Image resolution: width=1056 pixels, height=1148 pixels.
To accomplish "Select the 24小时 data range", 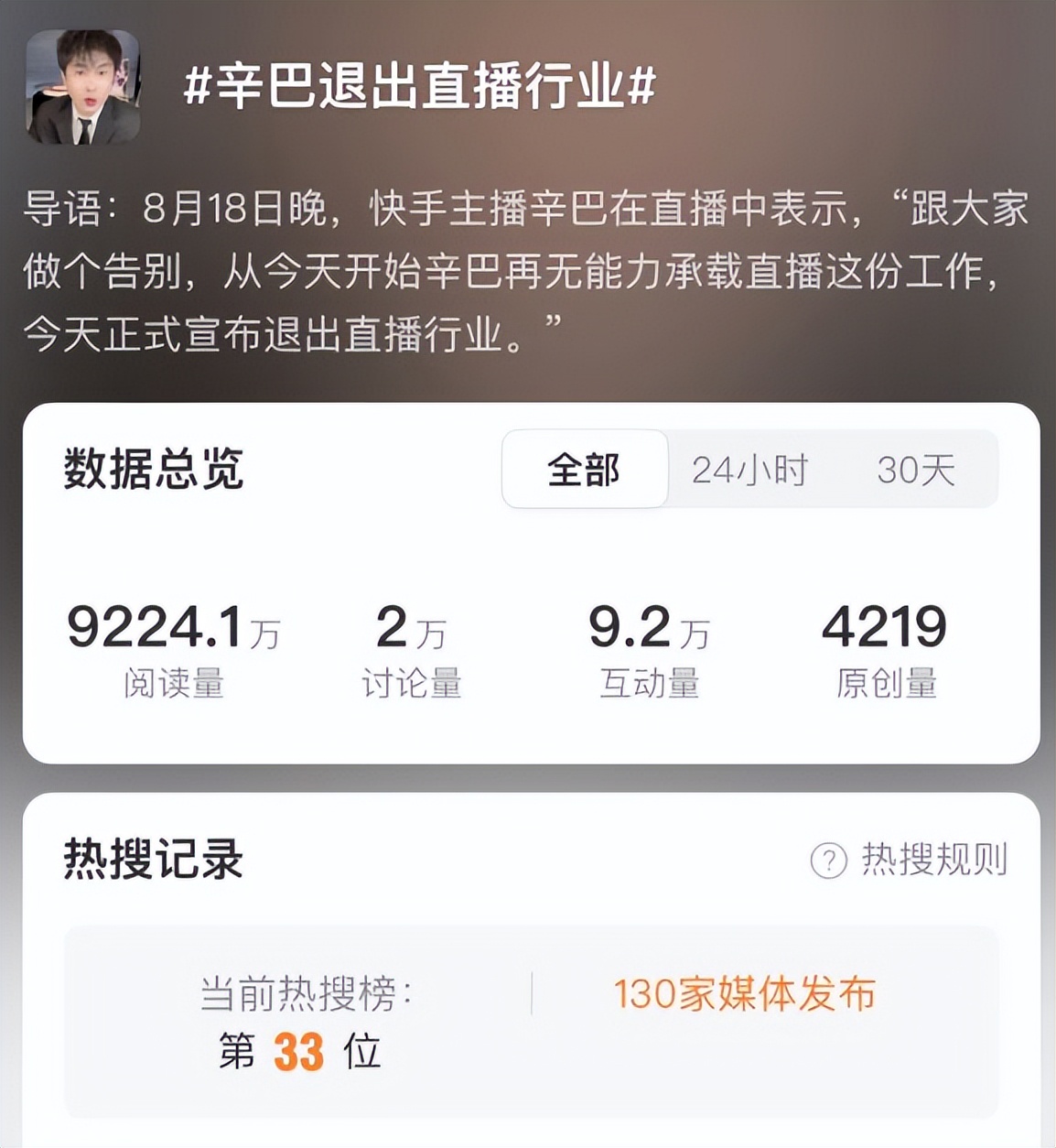I will 749,471.
